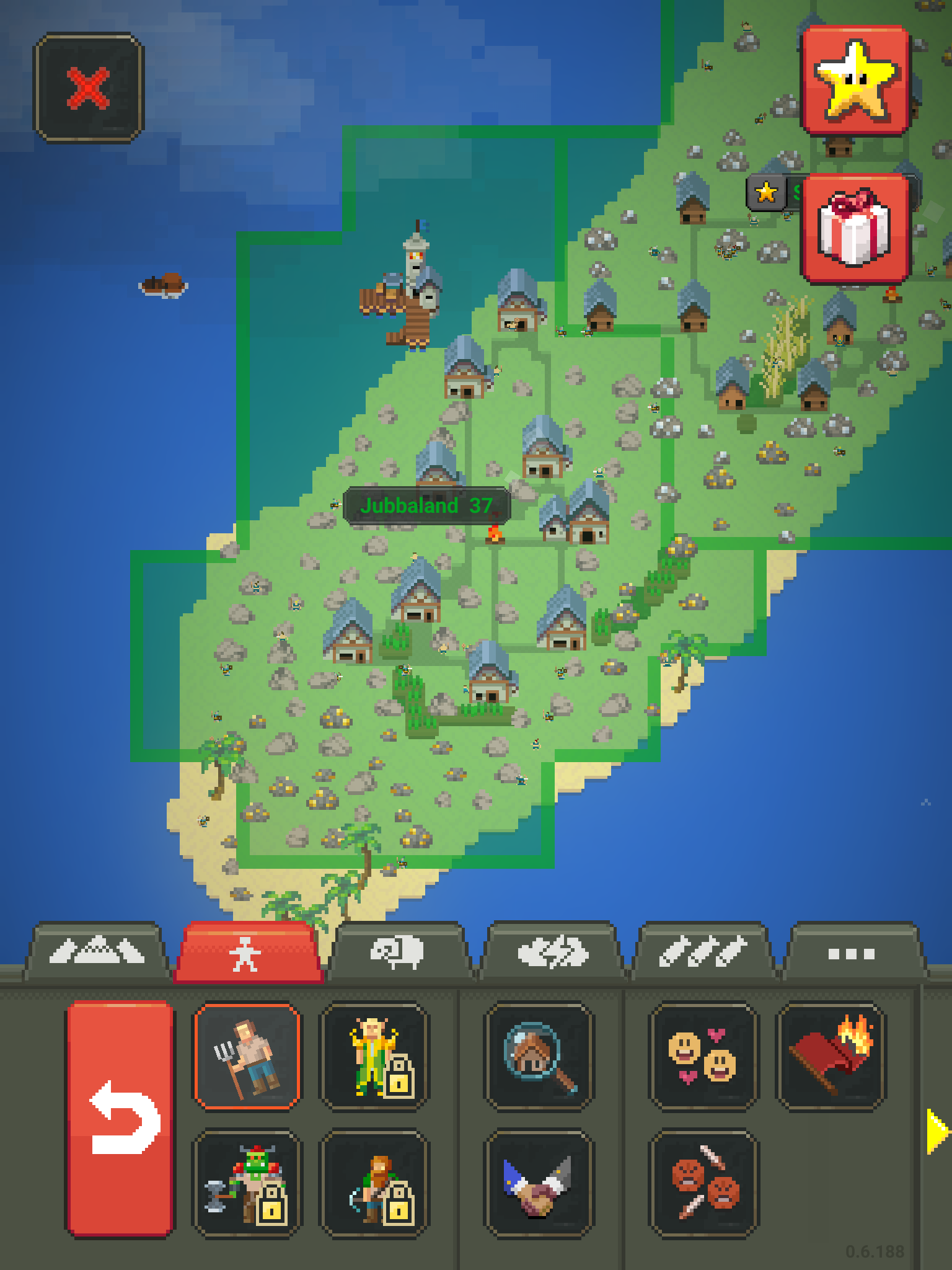Open the premium star button
This screenshot has height=1270, width=952.
[855, 79]
